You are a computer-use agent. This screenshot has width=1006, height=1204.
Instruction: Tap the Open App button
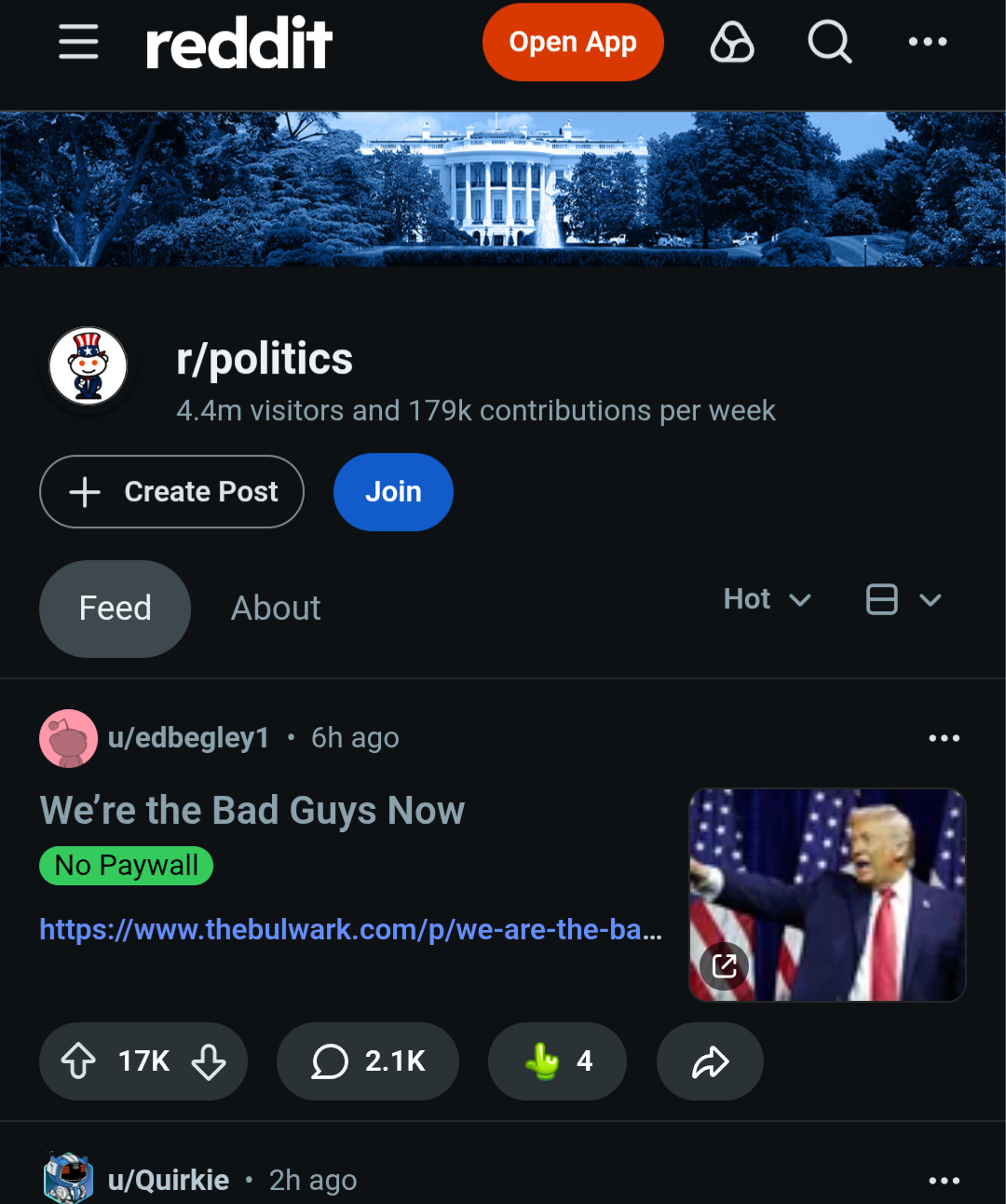[573, 42]
